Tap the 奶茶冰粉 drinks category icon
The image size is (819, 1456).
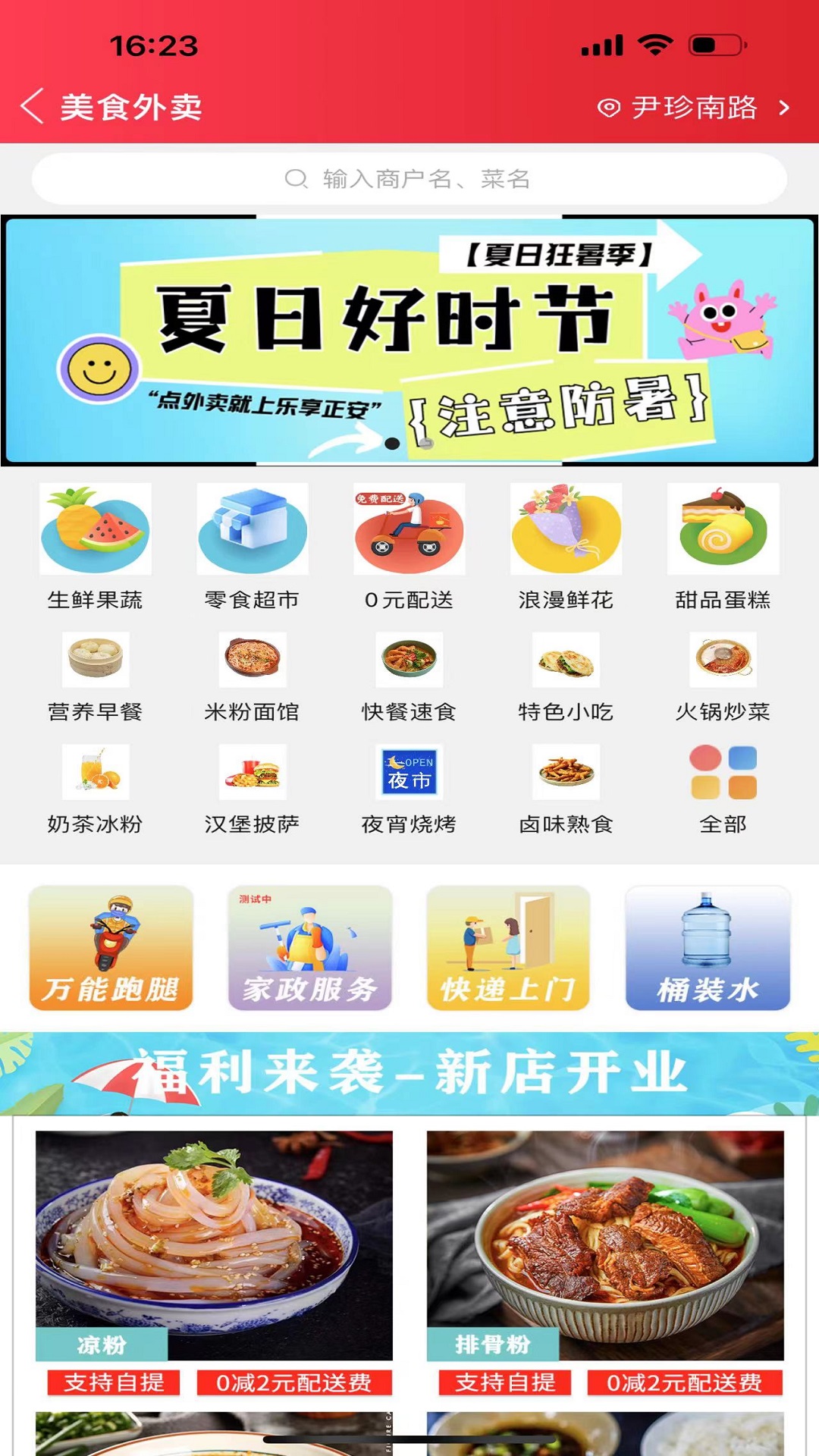96,772
